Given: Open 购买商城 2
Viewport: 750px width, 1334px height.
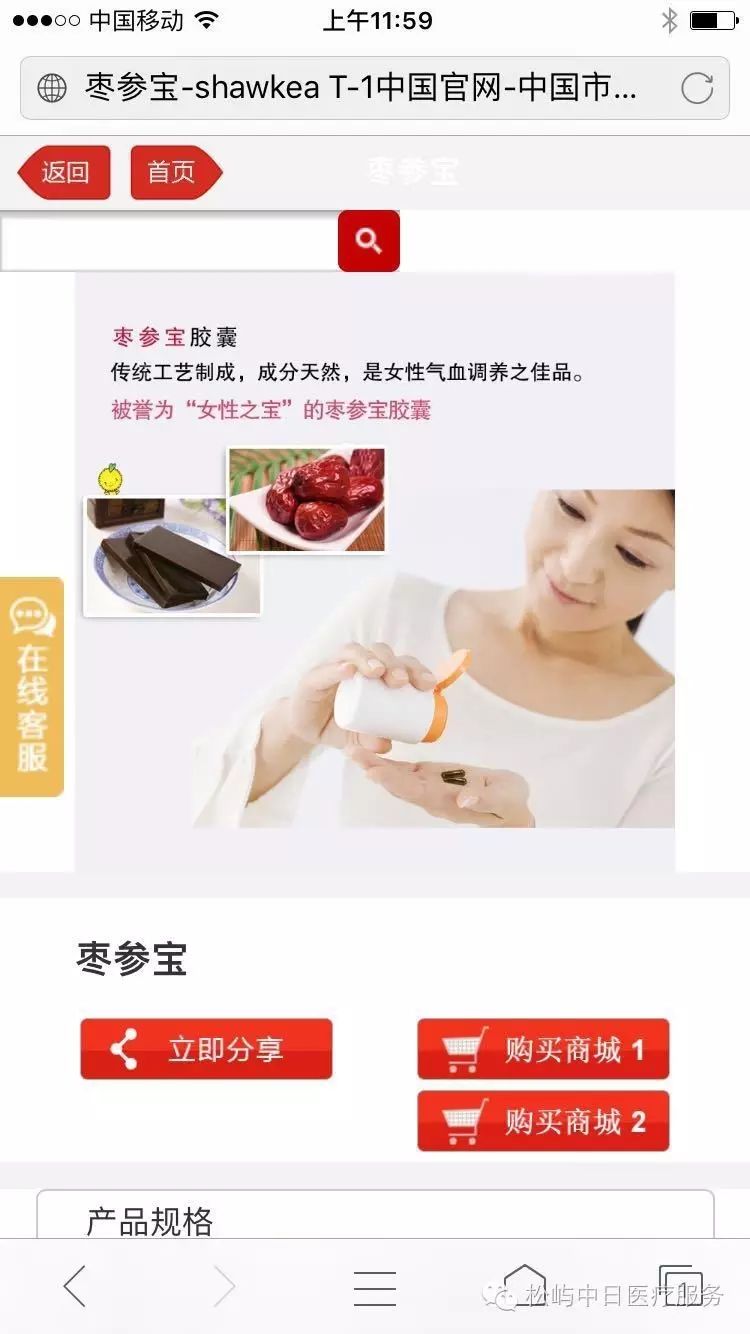Looking at the screenshot, I should pyautogui.click(x=543, y=1121).
